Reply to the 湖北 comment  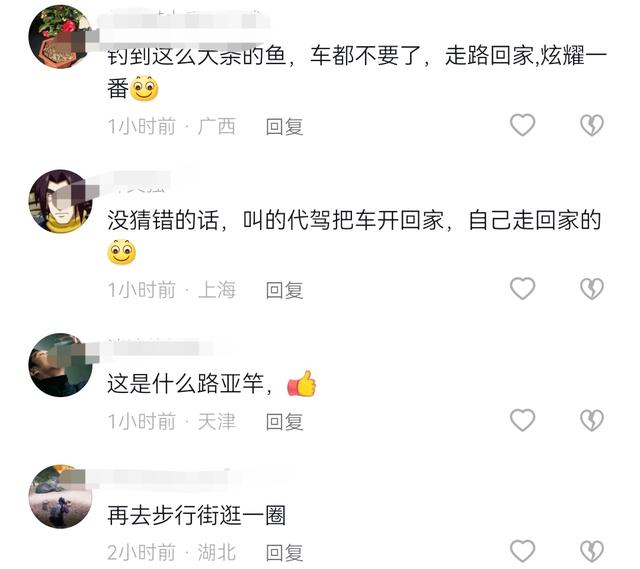[x=284, y=552]
